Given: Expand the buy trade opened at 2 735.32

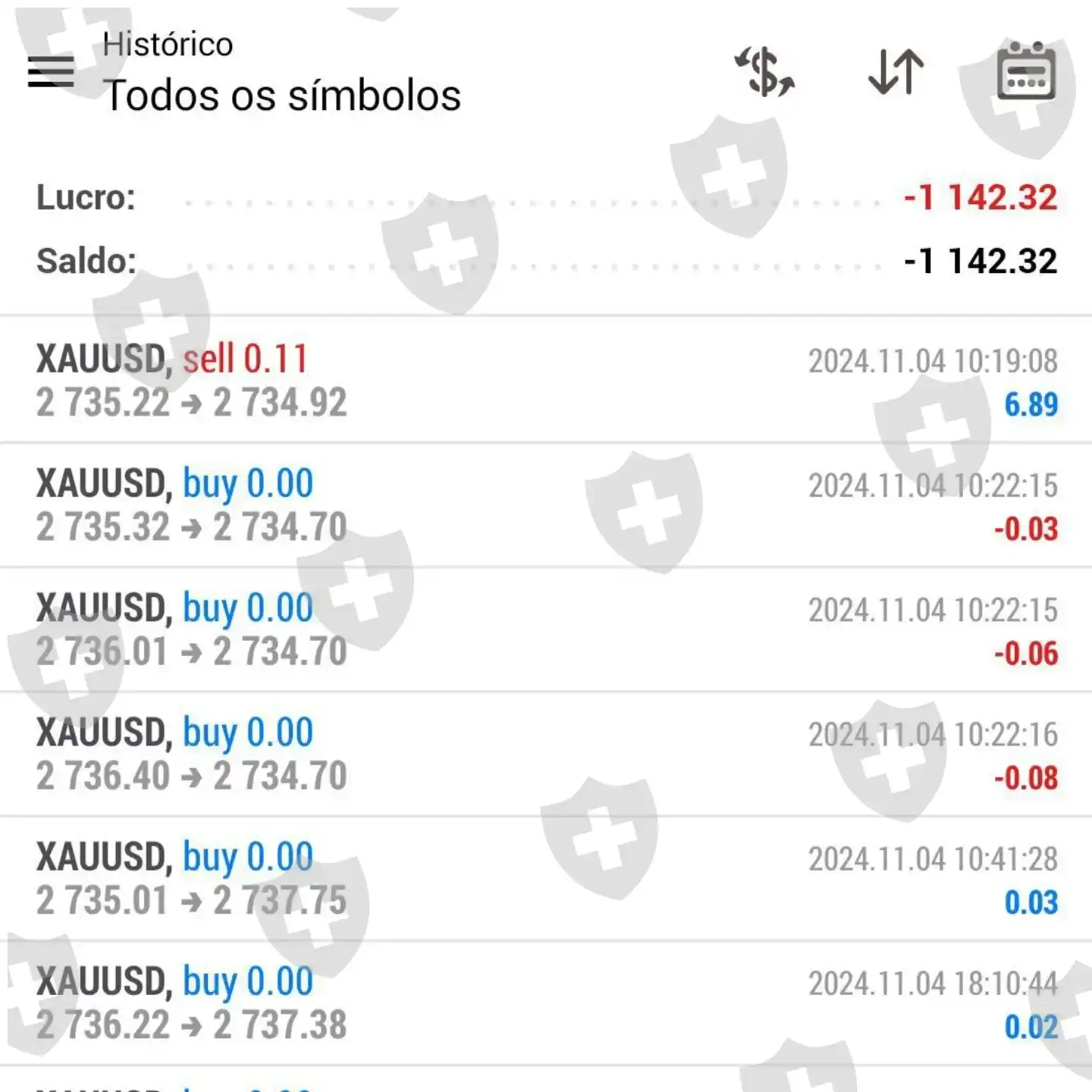Looking at the screenshot, I should [546, 505].
